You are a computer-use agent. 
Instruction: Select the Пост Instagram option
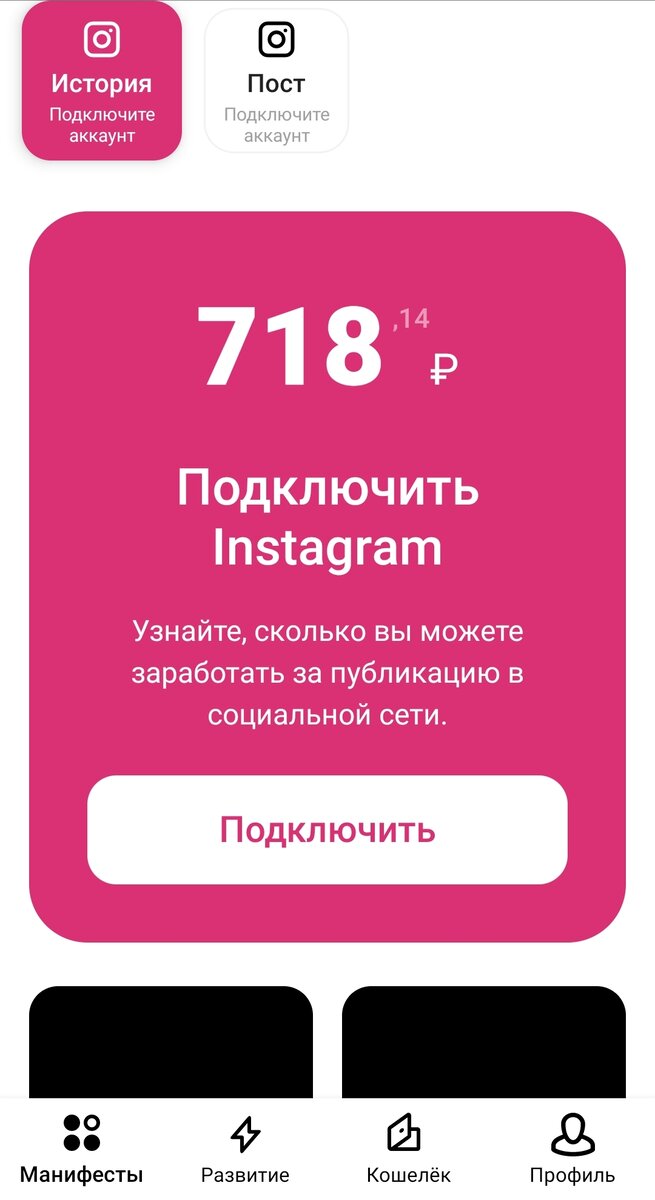(276, 81)
